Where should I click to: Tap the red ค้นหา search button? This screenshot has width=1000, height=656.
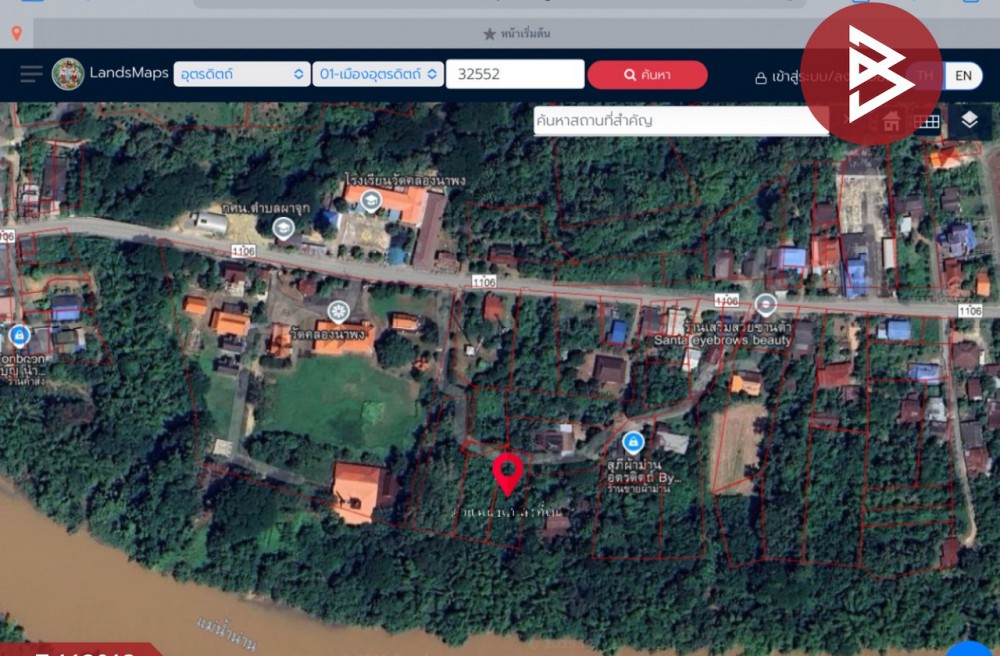pyautogui.click(x=647, y=75)
